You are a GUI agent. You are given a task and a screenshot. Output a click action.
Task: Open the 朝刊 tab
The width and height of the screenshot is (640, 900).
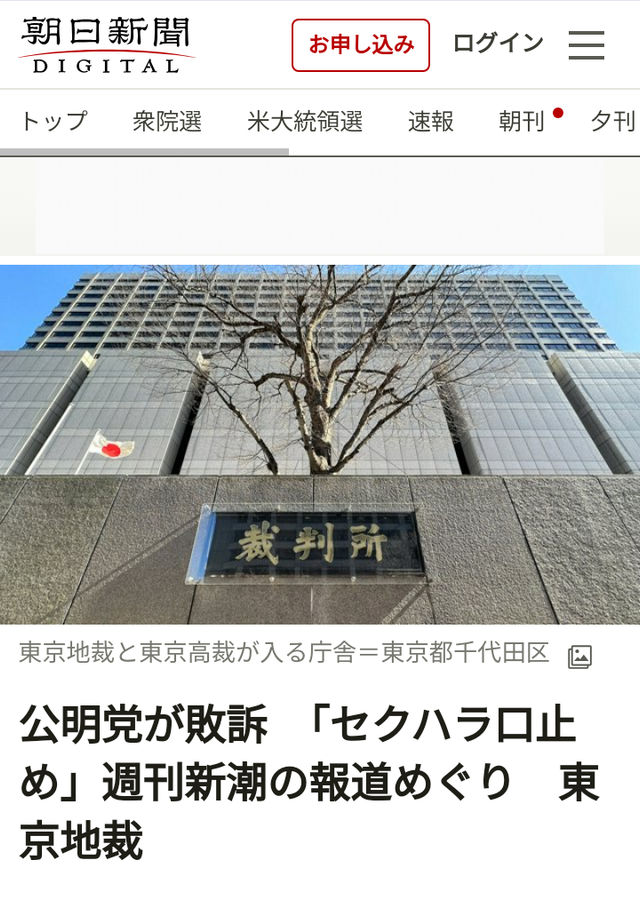[522, 122]
